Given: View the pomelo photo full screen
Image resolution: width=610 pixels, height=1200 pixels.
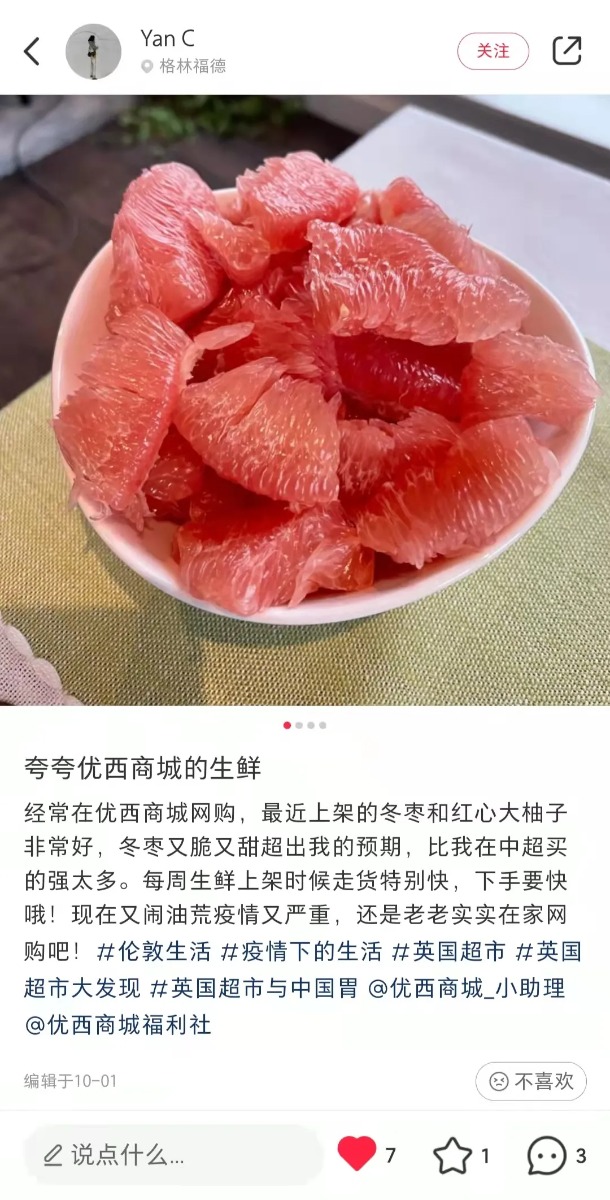Looking at the screenshot, I should (x=305, y=400).
